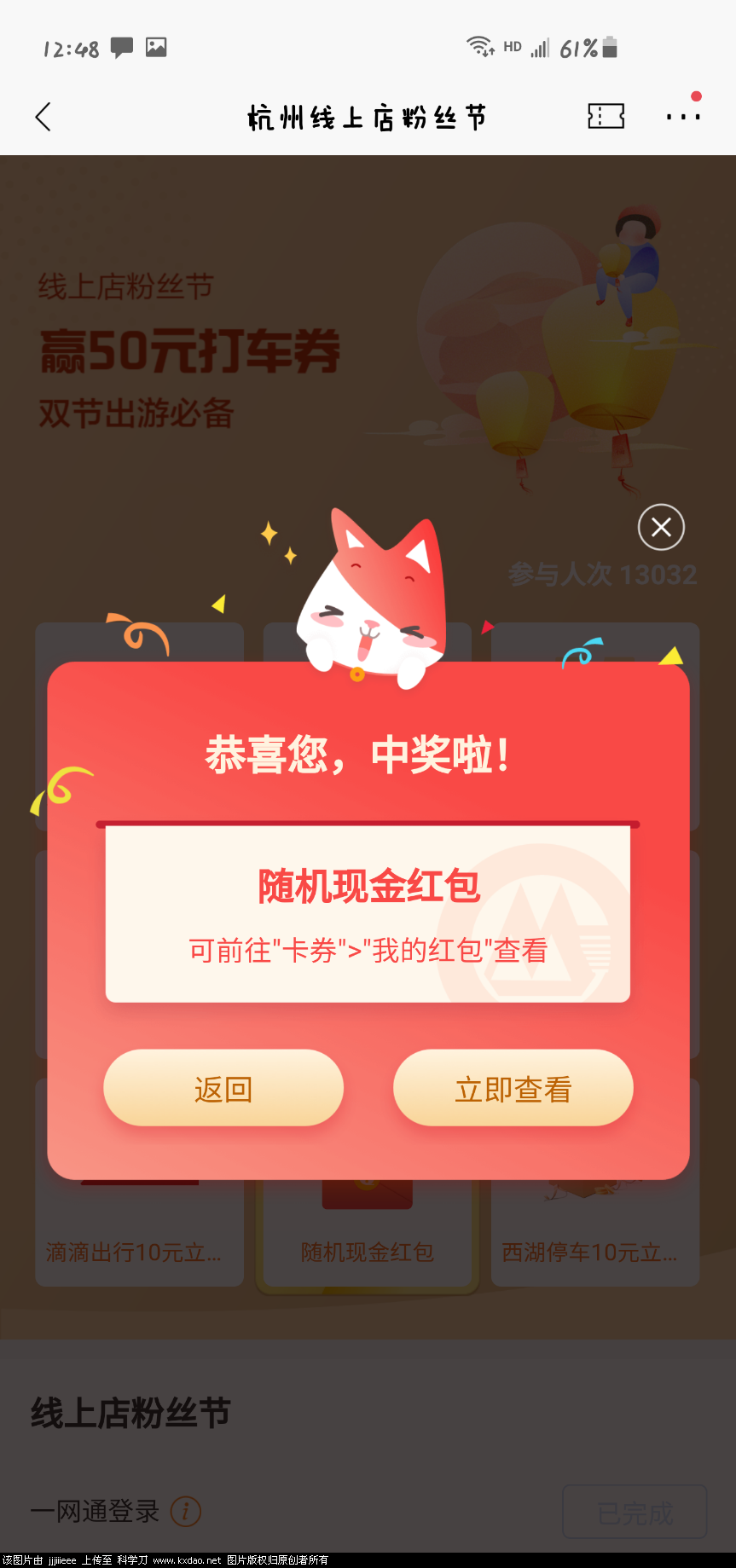Tap the signal strength bars indicator
This screenshot has width=736, height=1568.
[x=540, y=49]
